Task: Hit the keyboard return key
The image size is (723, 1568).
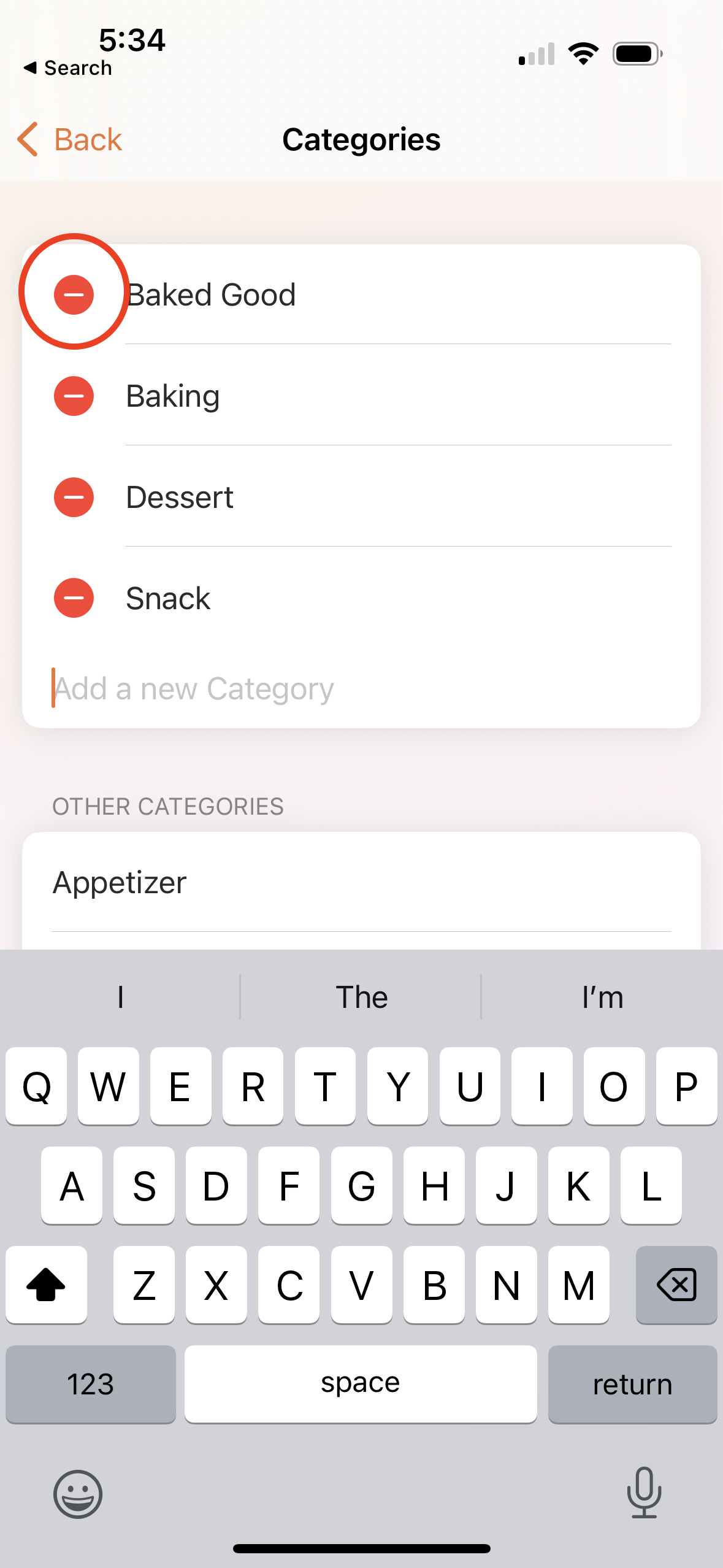Action: pos(632,1384)
